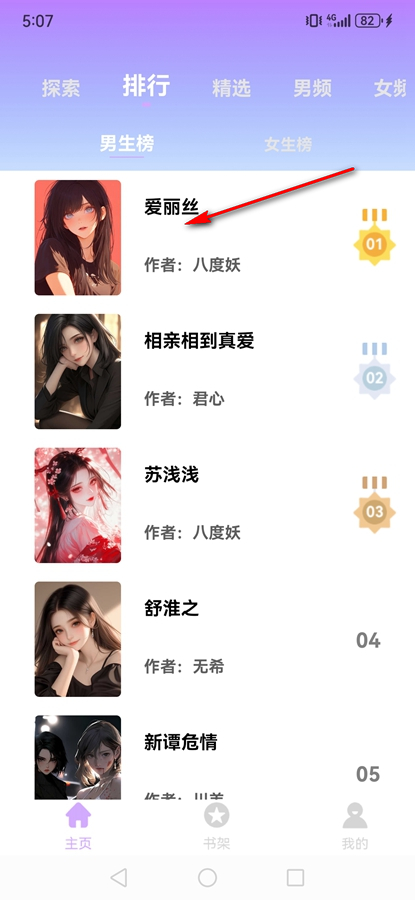Open the book 爱丽丝
The image size is (415, 900).
(207, 238)
